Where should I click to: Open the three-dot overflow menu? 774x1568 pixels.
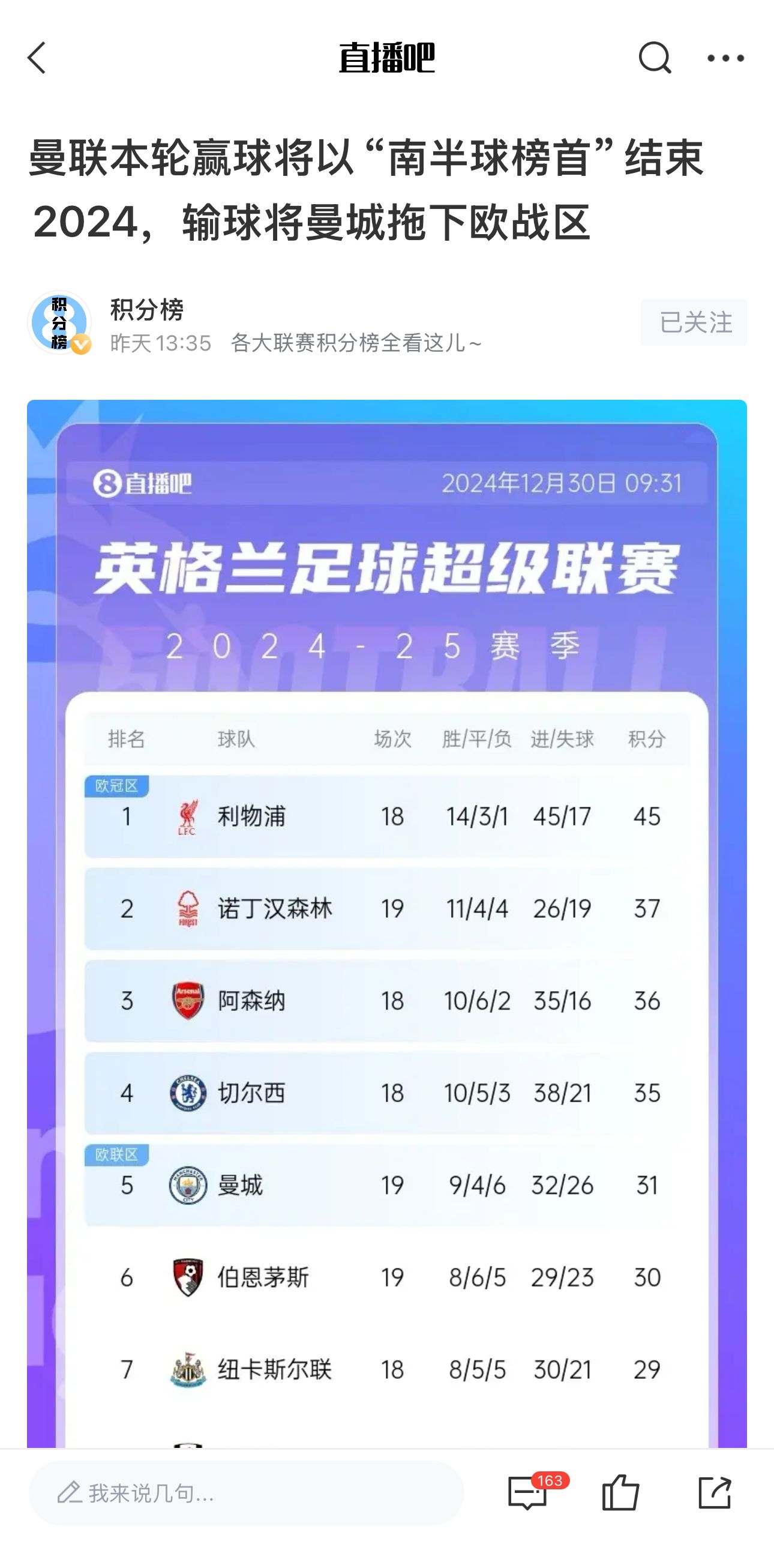coord(725,58)
